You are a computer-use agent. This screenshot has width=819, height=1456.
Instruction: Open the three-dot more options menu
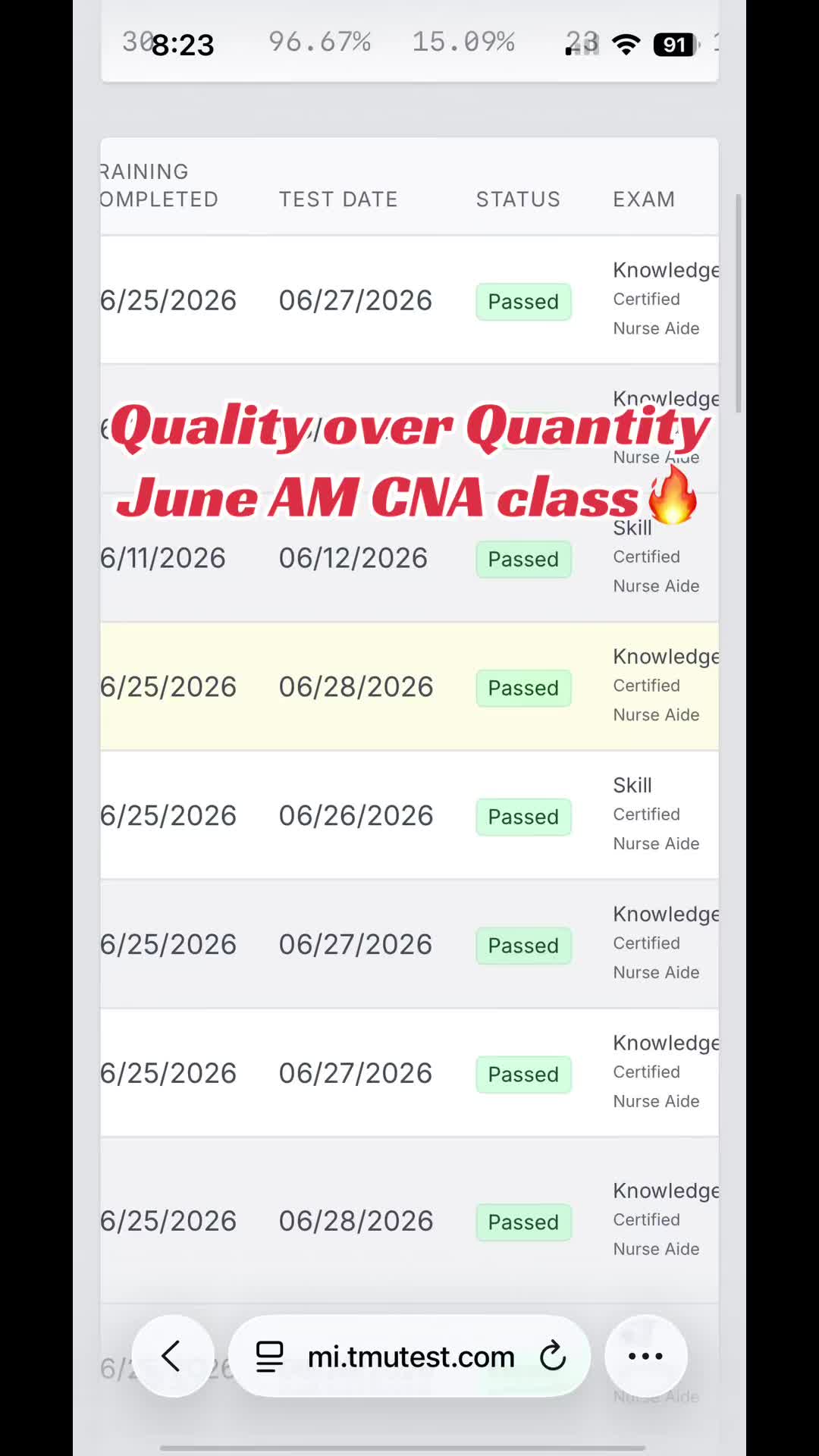point(645,1356)
